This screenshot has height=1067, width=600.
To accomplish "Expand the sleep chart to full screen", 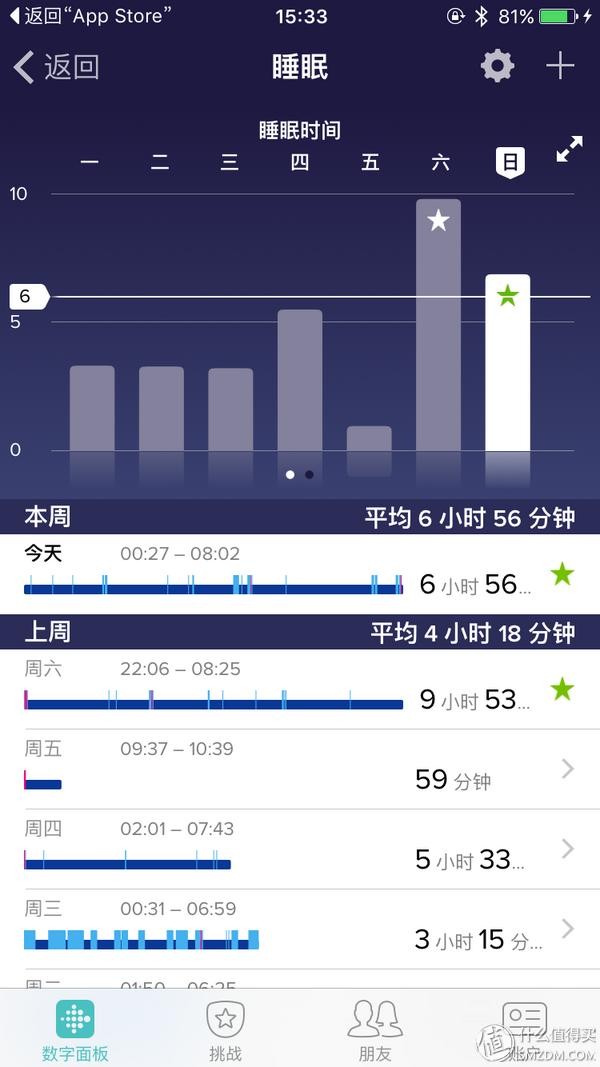I will point(569,150).
